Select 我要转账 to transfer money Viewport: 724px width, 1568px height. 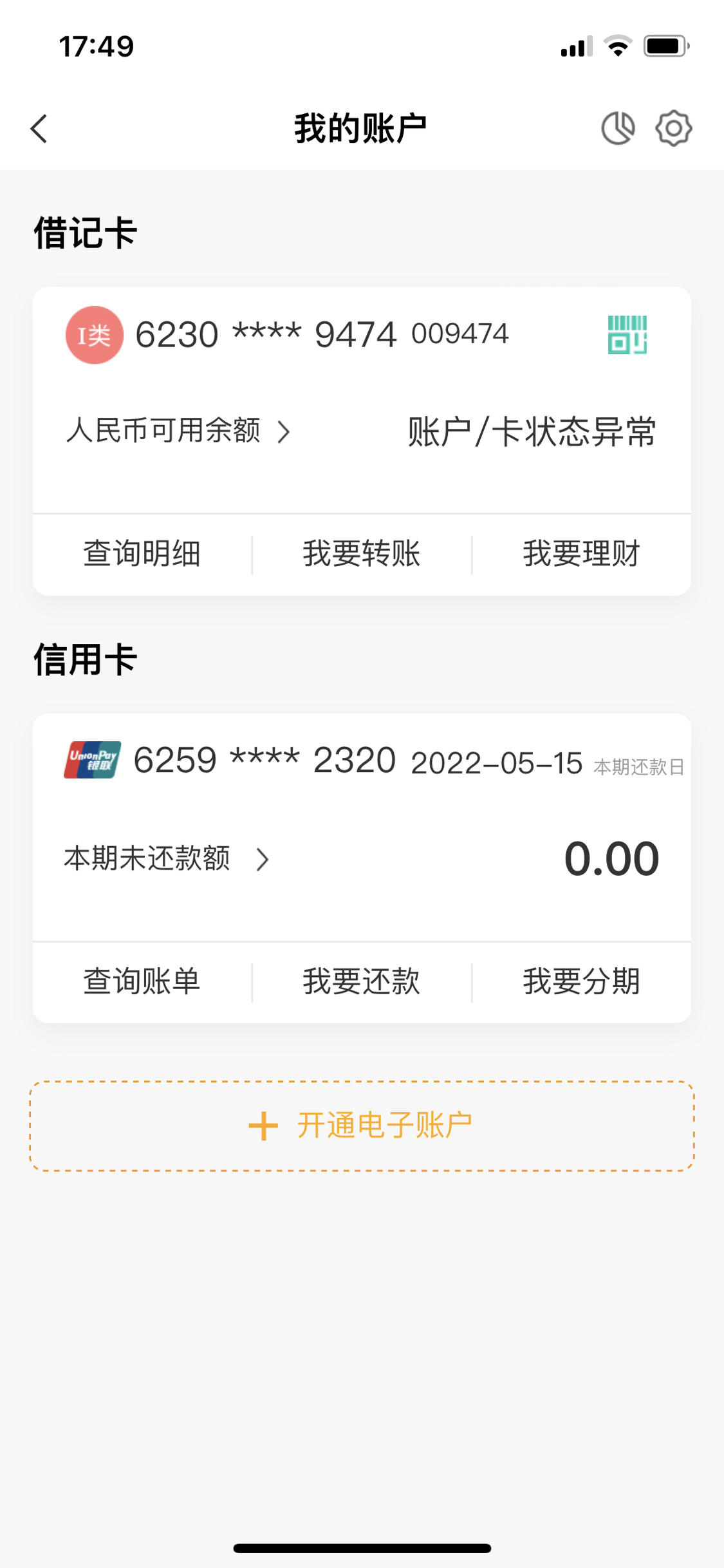click(362, 554)
